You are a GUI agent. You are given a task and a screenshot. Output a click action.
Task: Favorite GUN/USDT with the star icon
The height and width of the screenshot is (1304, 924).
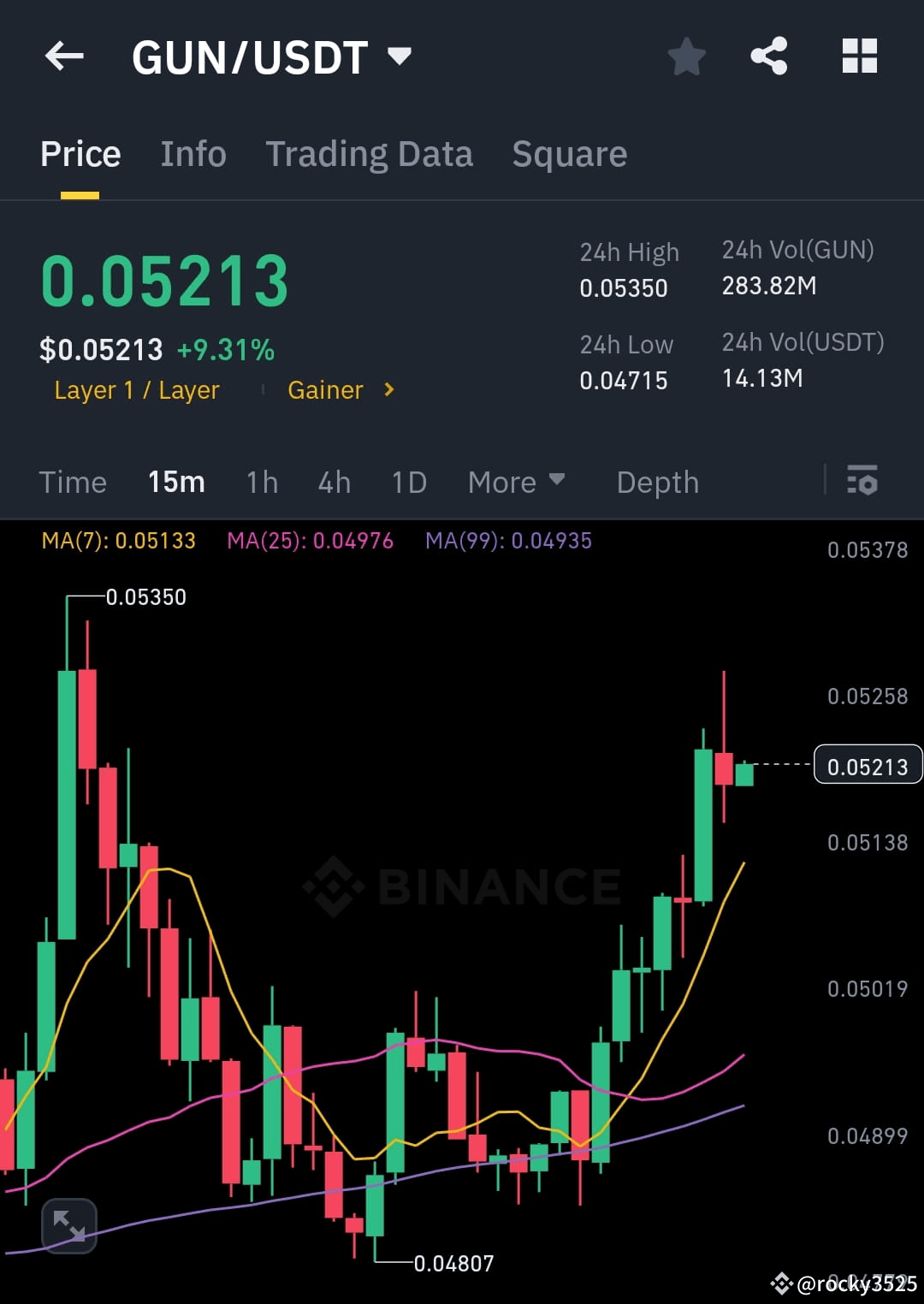[687, 56]
